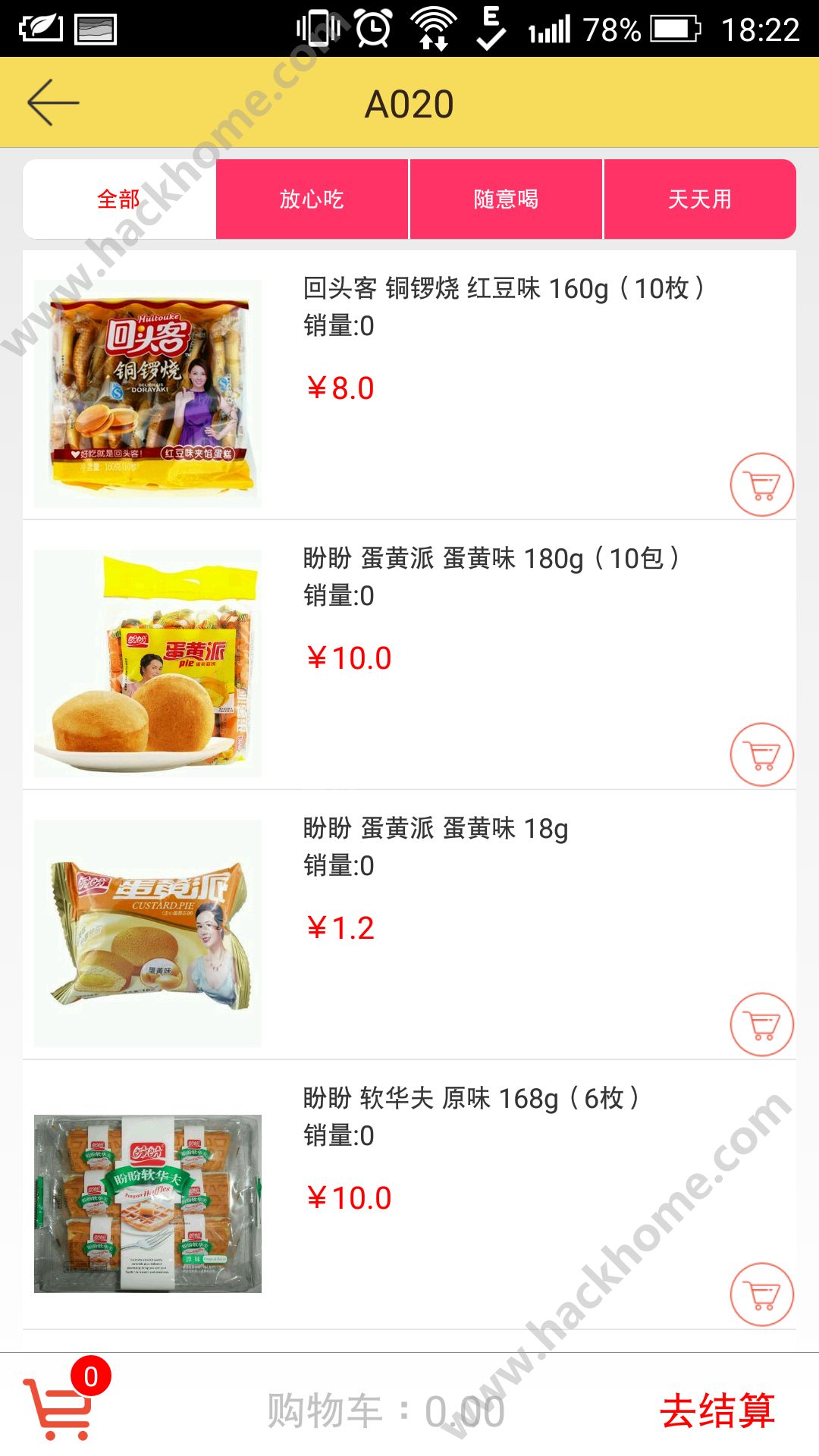Add 盼盼 蛋黄派 180g to the cart
This screenshot has width=819, height=1456.
pos(761,755)
